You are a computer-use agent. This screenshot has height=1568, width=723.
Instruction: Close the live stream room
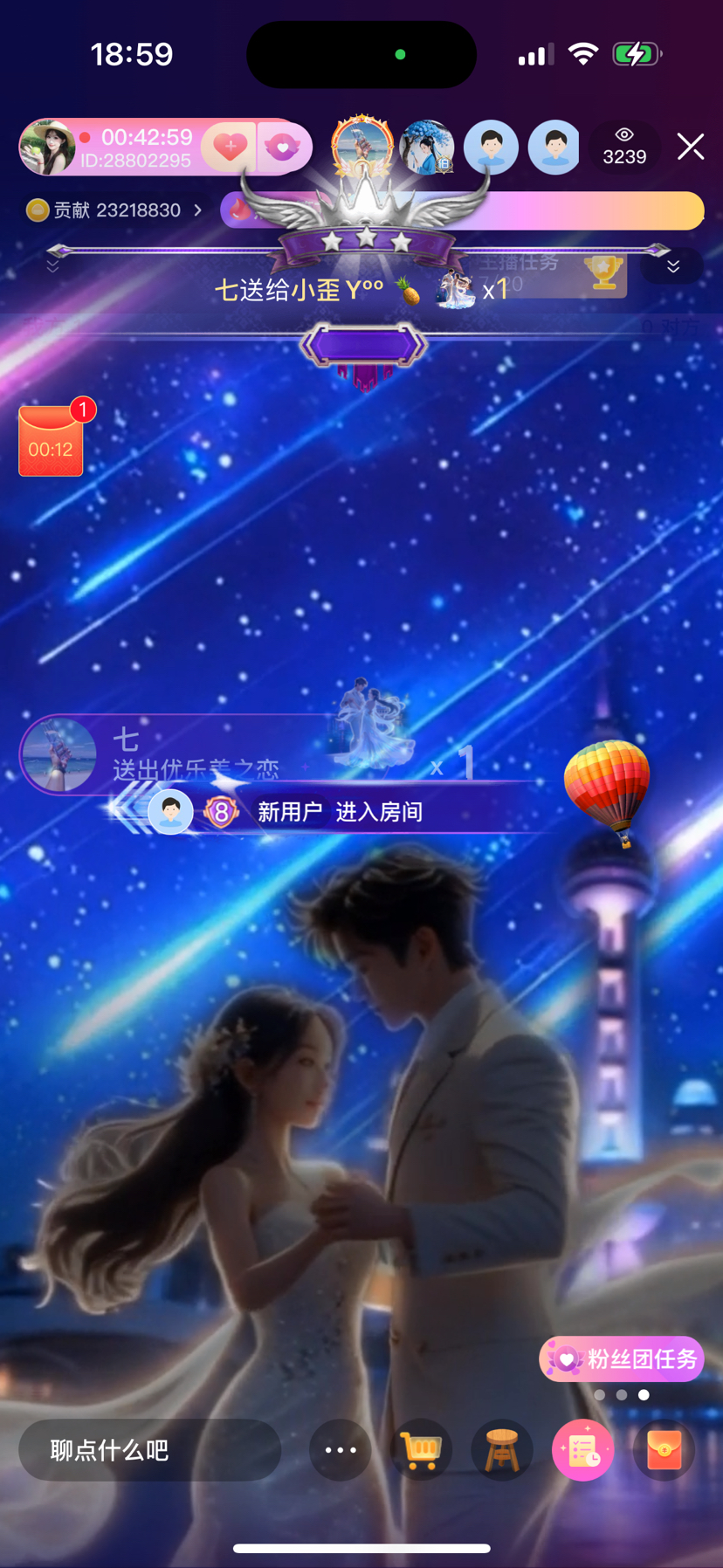click(x=690, y=147)
